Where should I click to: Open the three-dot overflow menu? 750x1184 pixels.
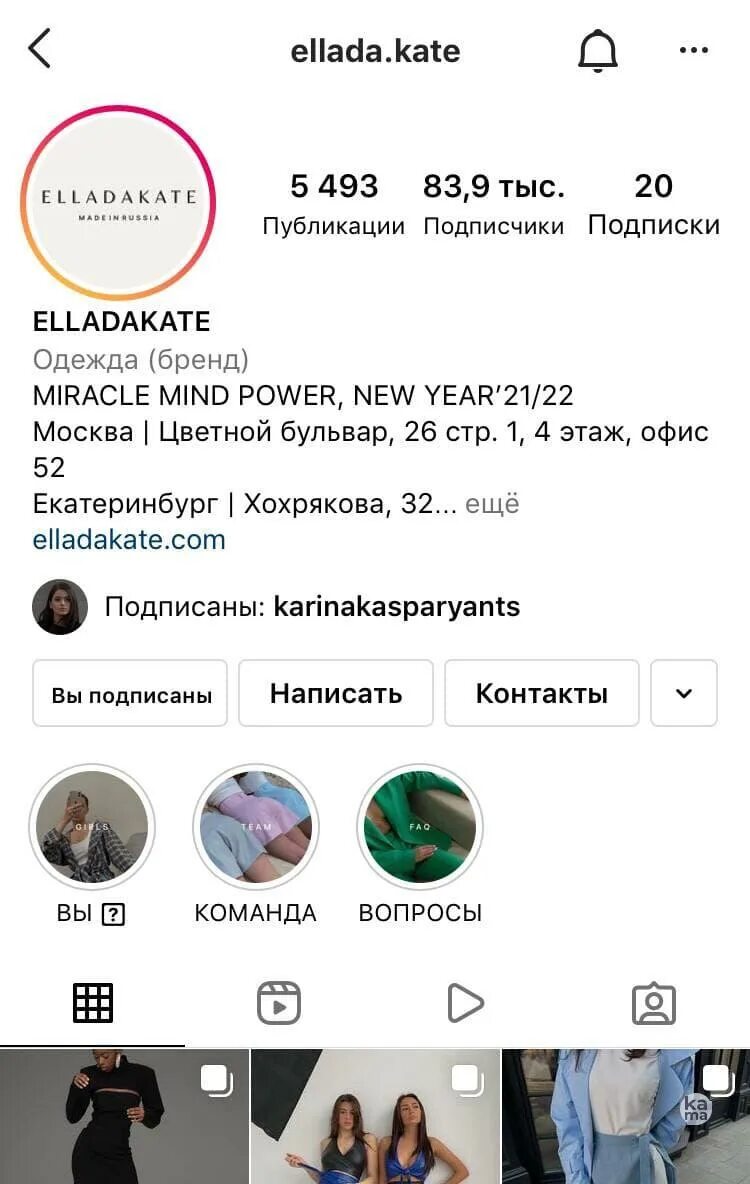tap(693, 50)
